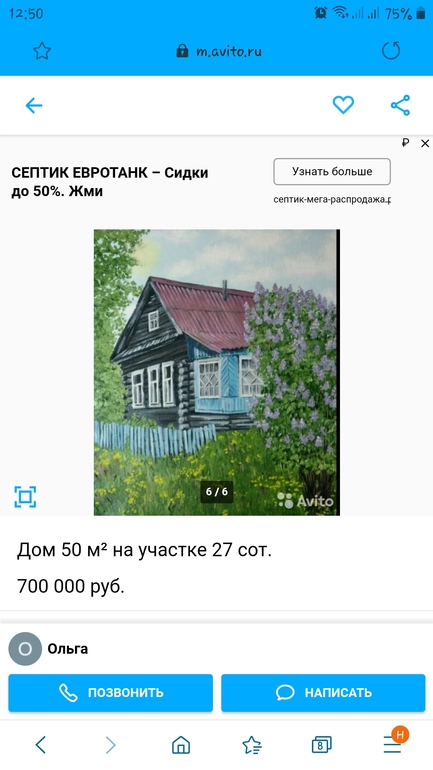Viewport: 433px width, 770px height.
Task: Dismiss the septic tank ad banner
Action: pyautogui.click(x=425, y=143)
